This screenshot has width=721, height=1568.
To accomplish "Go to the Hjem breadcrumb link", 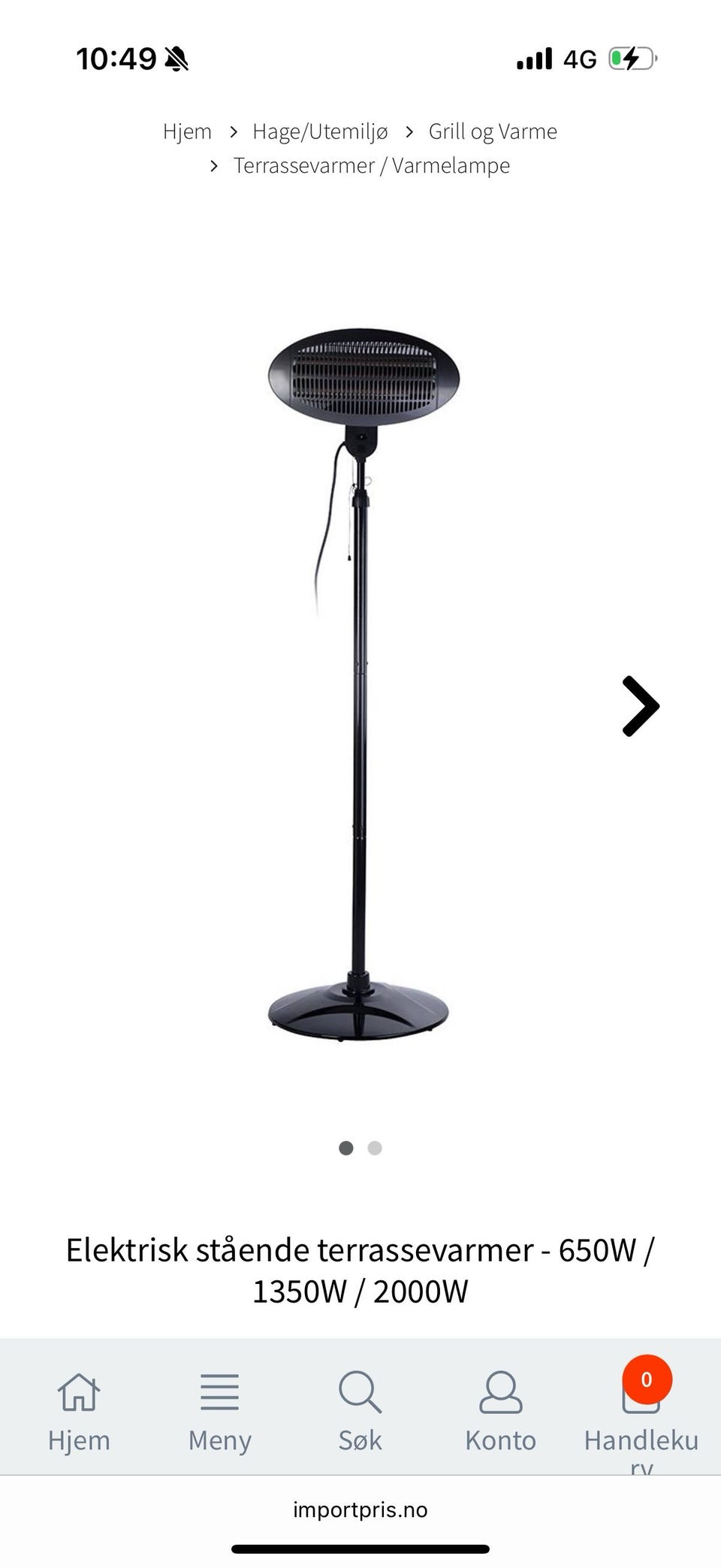I will pos(187,131).
